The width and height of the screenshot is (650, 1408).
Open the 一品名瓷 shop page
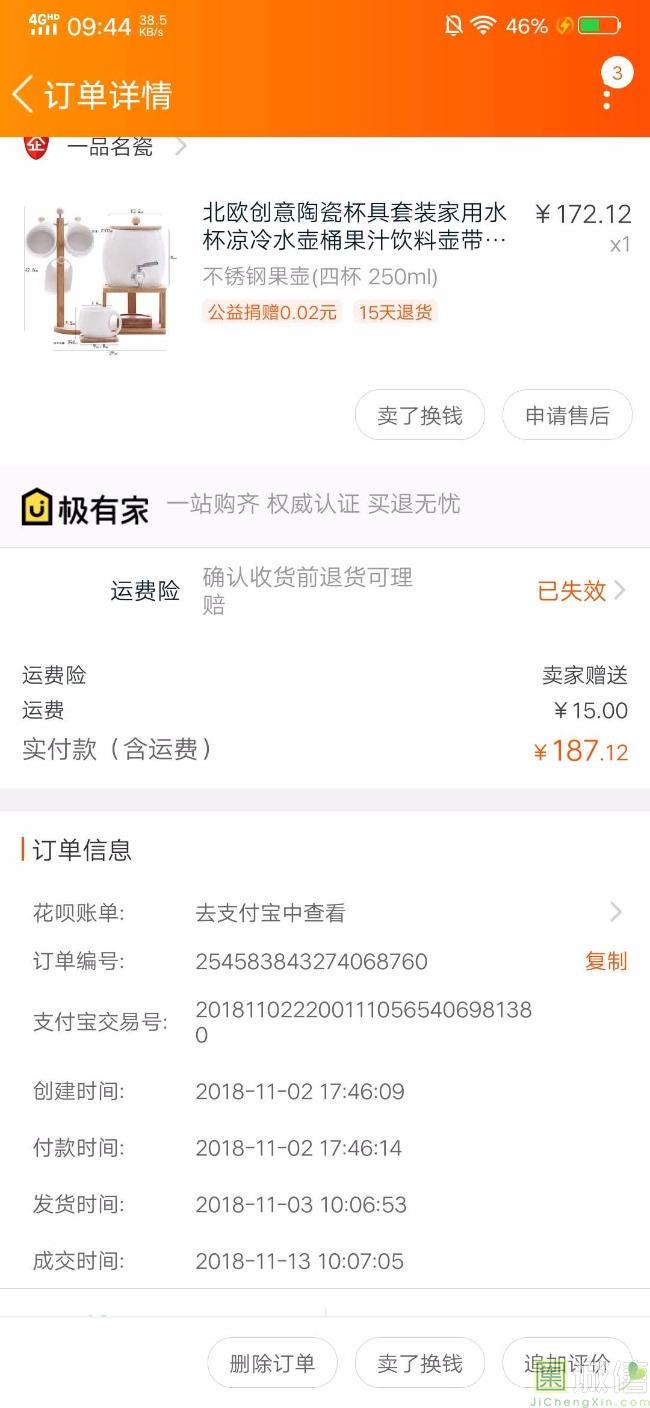(110, 146)
